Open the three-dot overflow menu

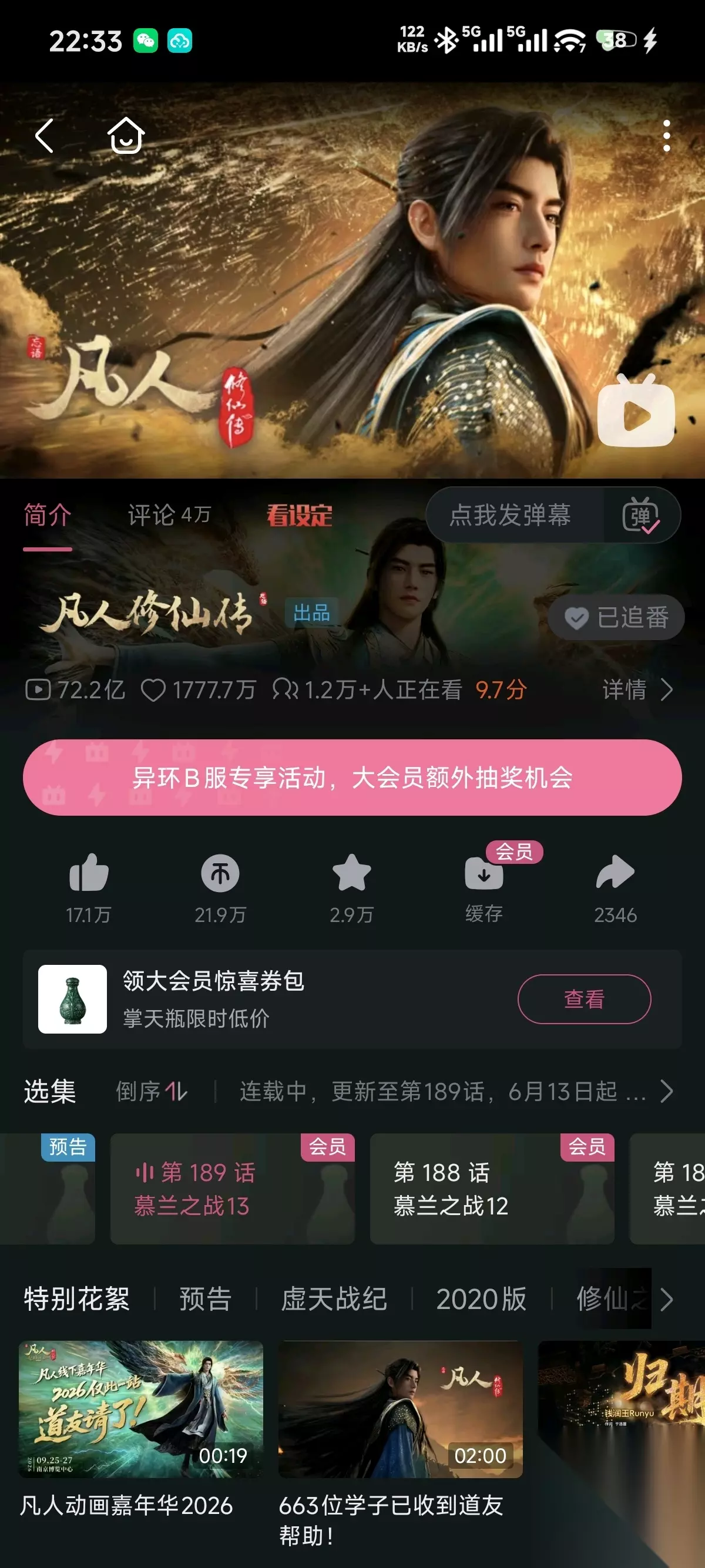(x=667, y=135)
